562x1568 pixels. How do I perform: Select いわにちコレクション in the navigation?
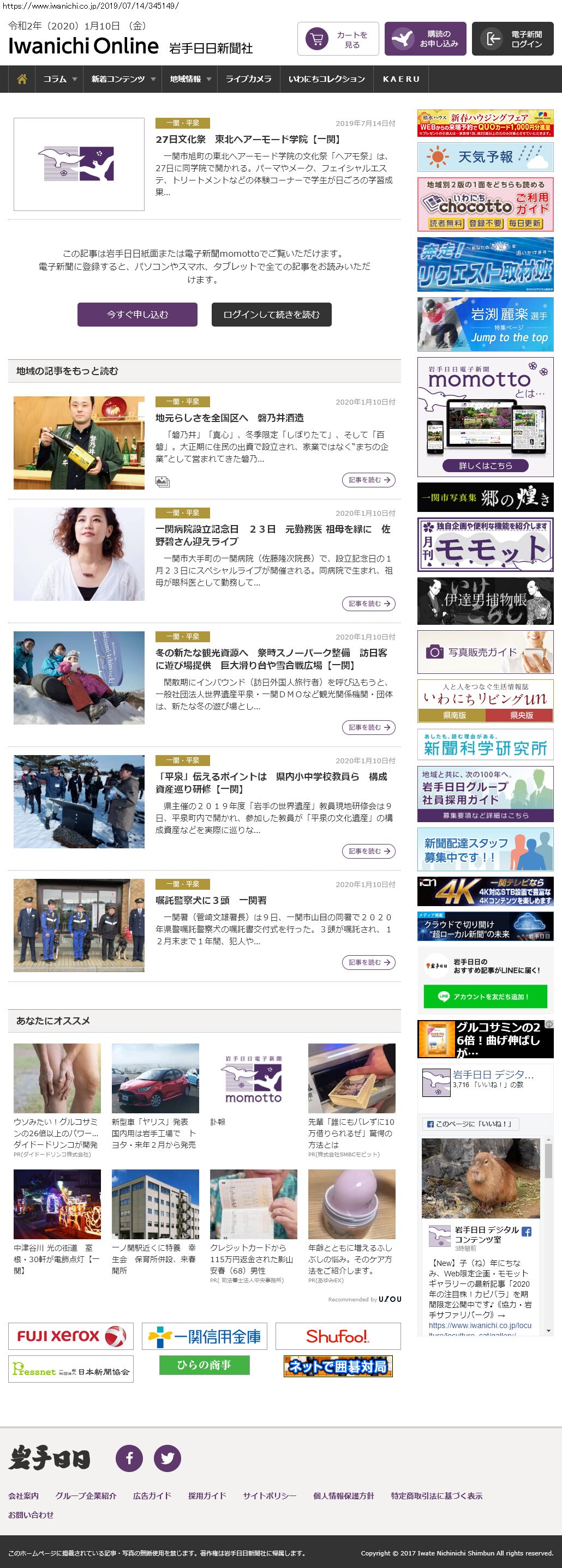click(x=326, y=79)
